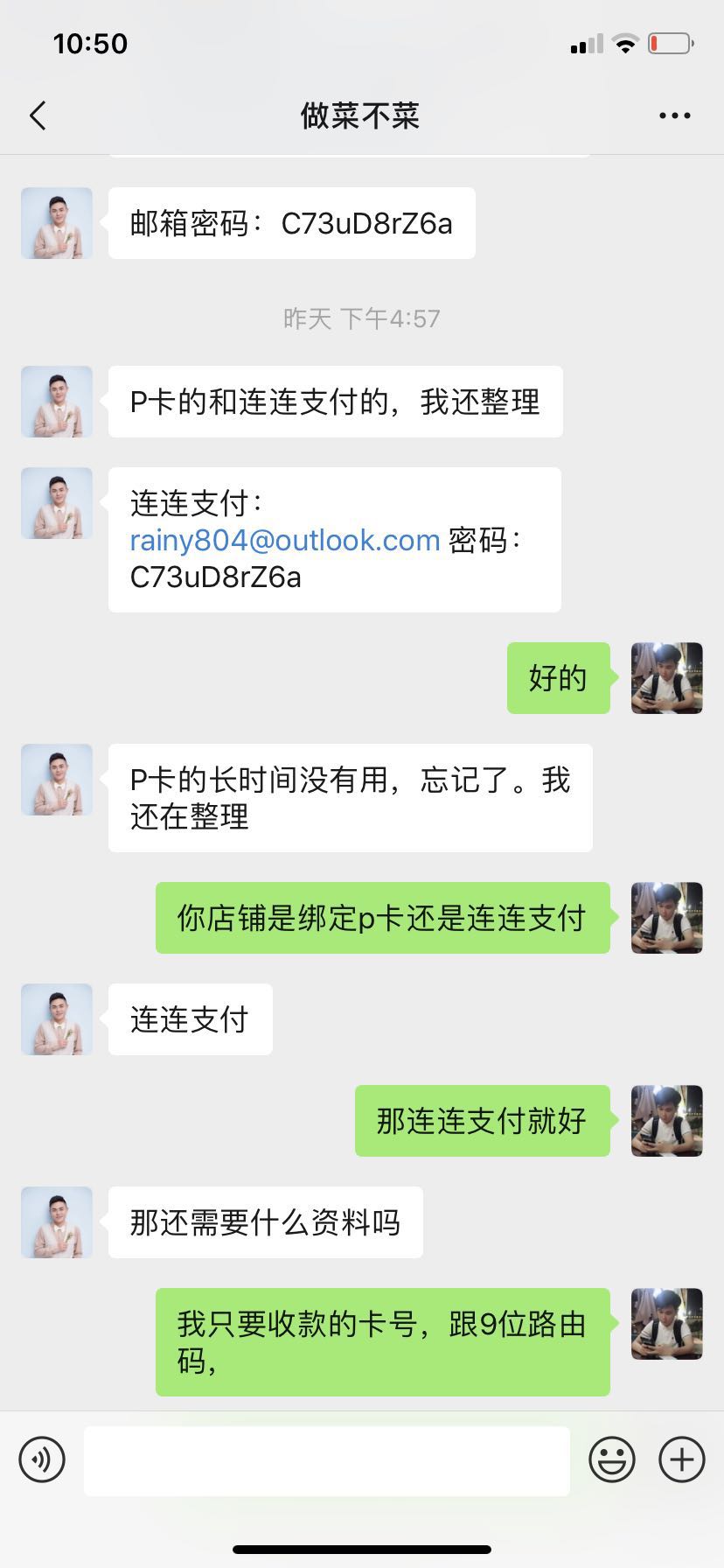This screenshot has height=1568, width=724.
Task: Open contact avatar beside 邮箱密码 message
Action: [57, 223]
